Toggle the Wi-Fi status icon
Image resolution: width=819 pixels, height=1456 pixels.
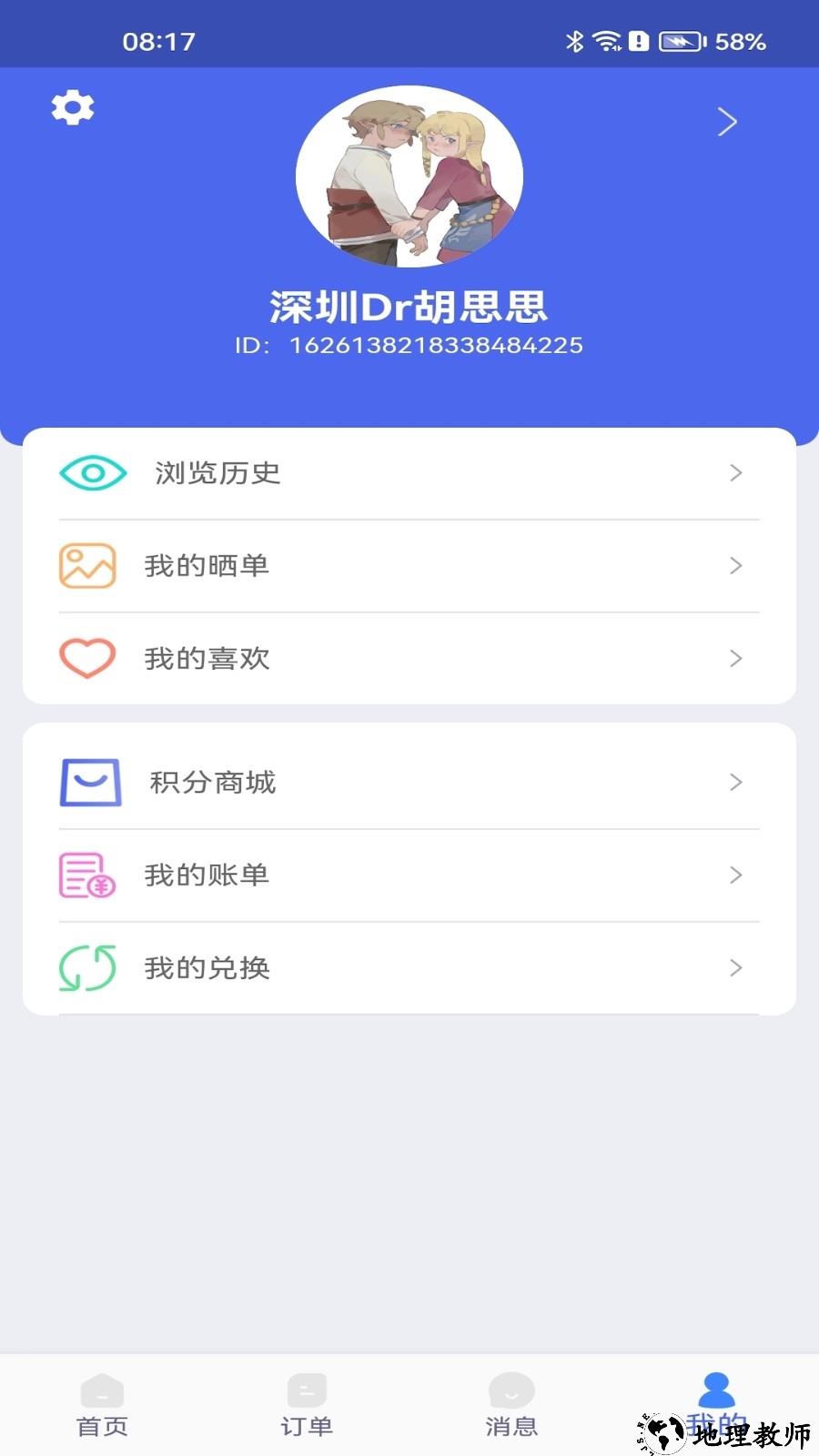pos(603,40)
